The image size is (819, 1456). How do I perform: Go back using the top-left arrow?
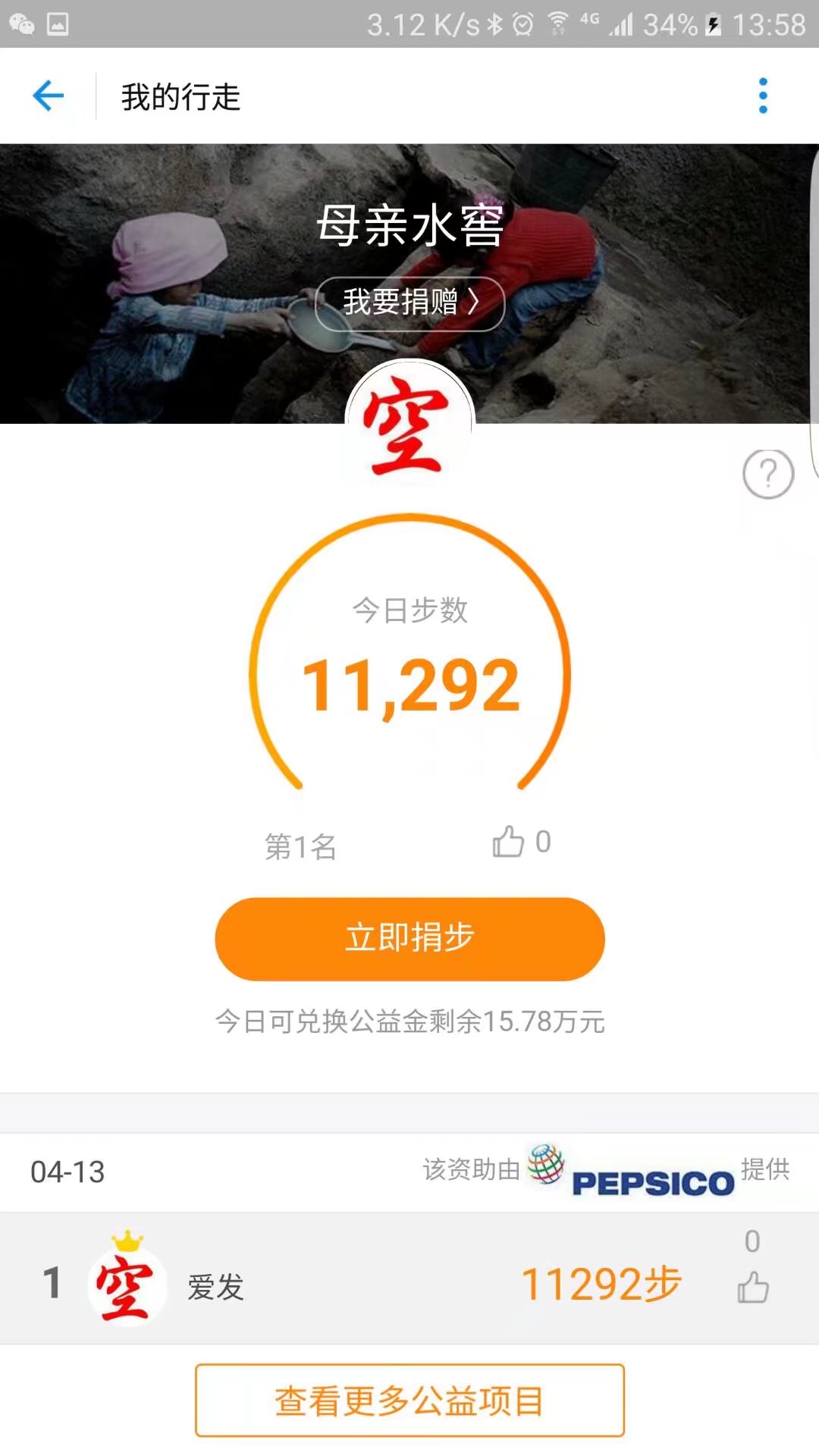click(x=49, y=96)
